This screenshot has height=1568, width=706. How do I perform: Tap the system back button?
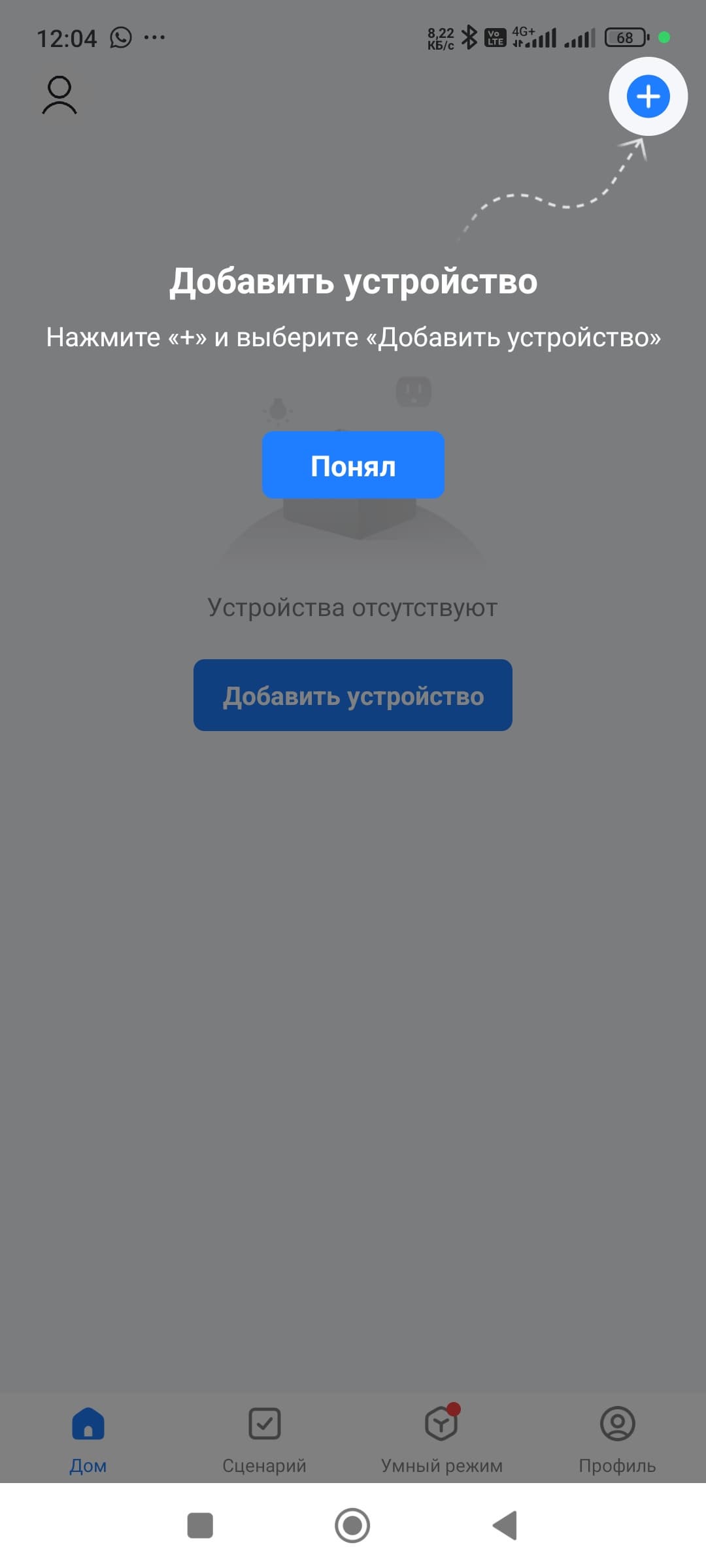(x=505, y=1526)
